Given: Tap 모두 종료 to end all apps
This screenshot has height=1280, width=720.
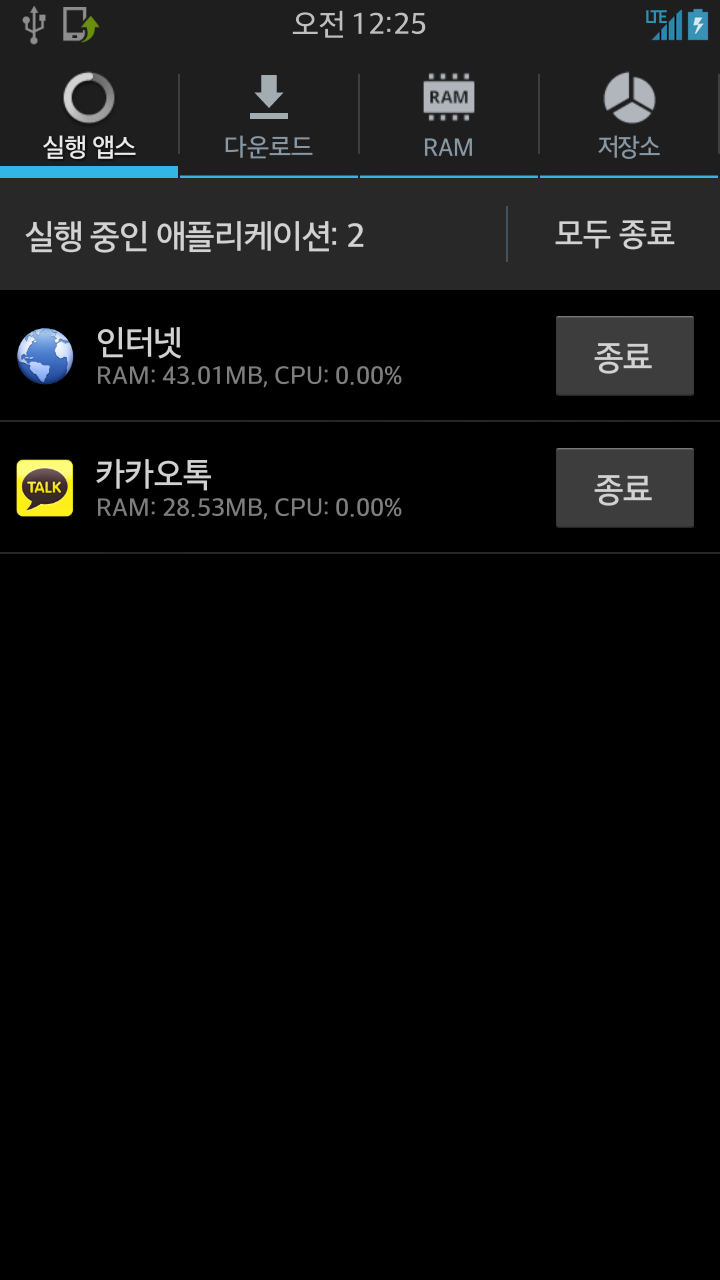Looking at the screenshot, I should pos(614,235).
